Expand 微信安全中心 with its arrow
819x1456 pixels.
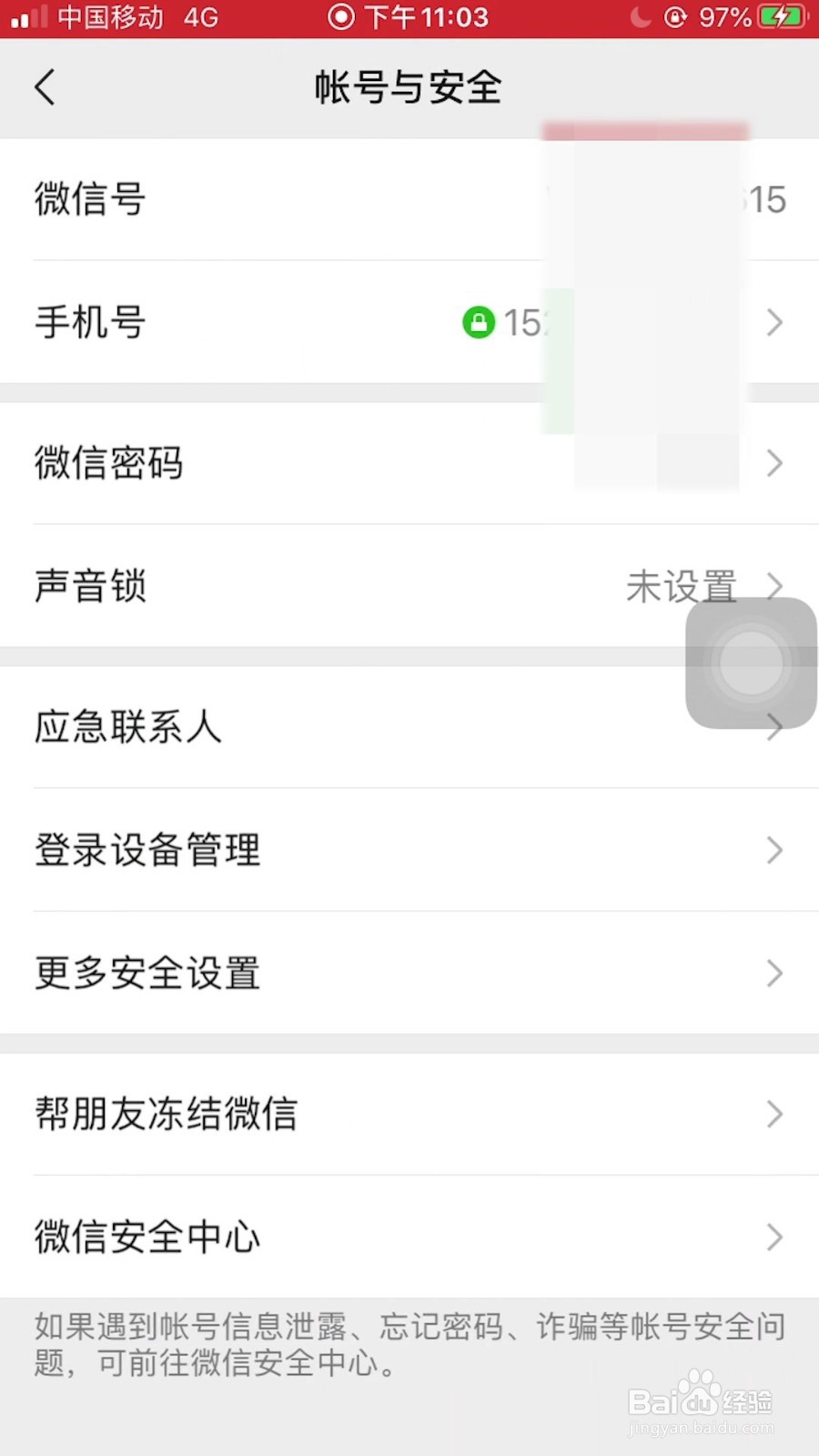(x=774, y=1238)
